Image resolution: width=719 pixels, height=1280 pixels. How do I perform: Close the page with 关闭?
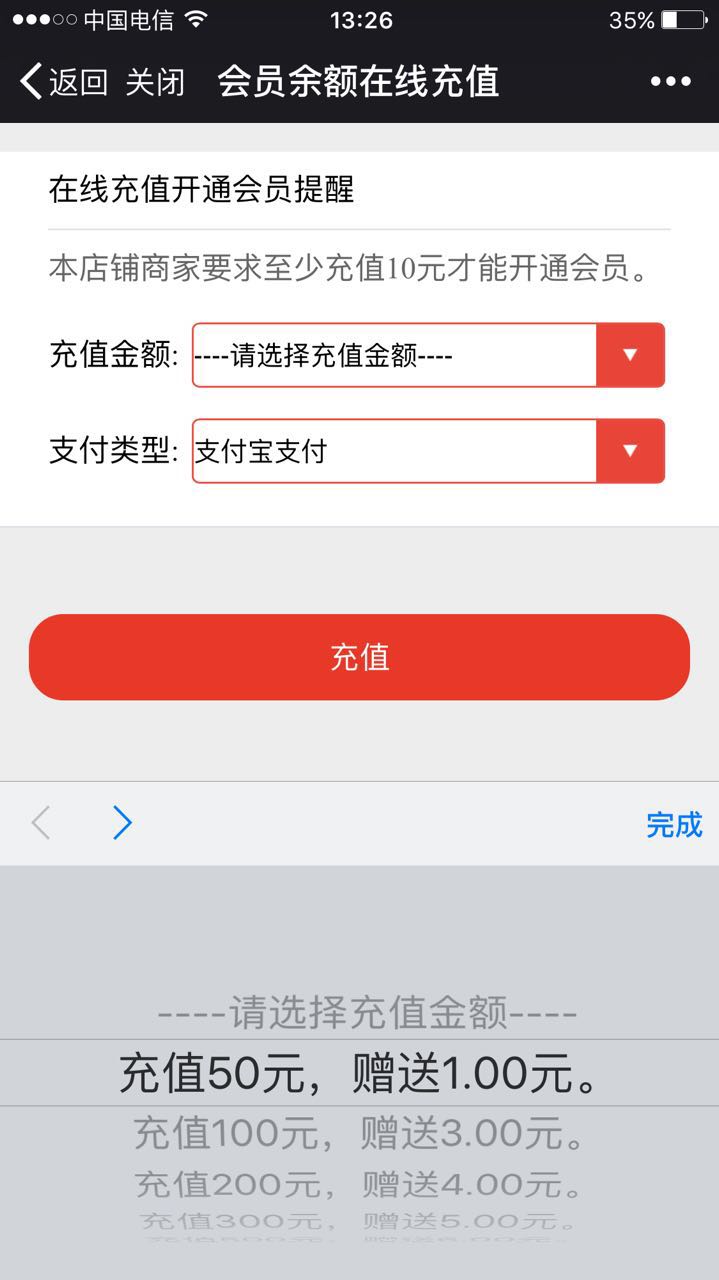pos(155,82)
